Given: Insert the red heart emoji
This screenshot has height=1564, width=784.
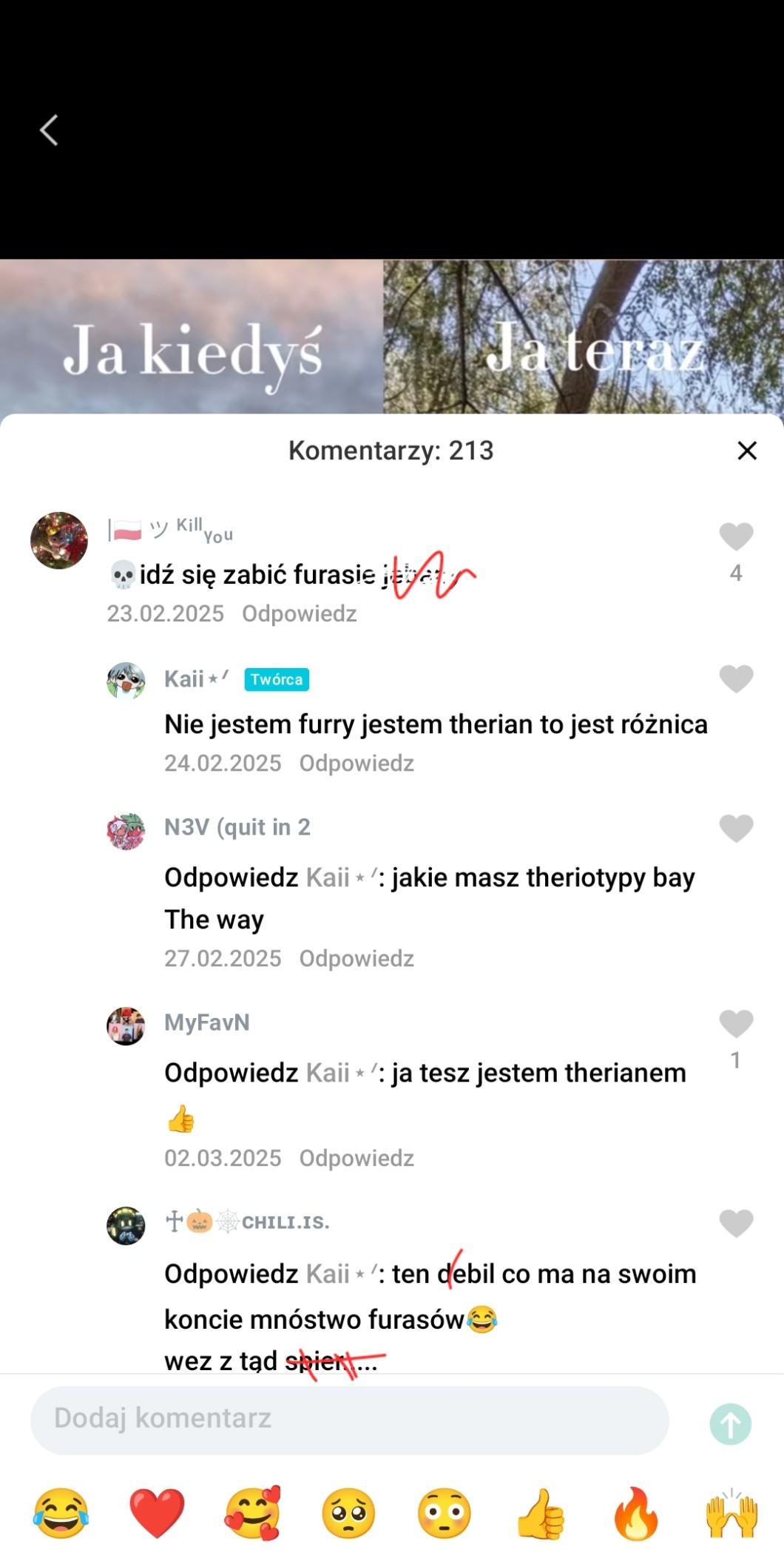Looking at the screenshot, I should [157, 1514].
